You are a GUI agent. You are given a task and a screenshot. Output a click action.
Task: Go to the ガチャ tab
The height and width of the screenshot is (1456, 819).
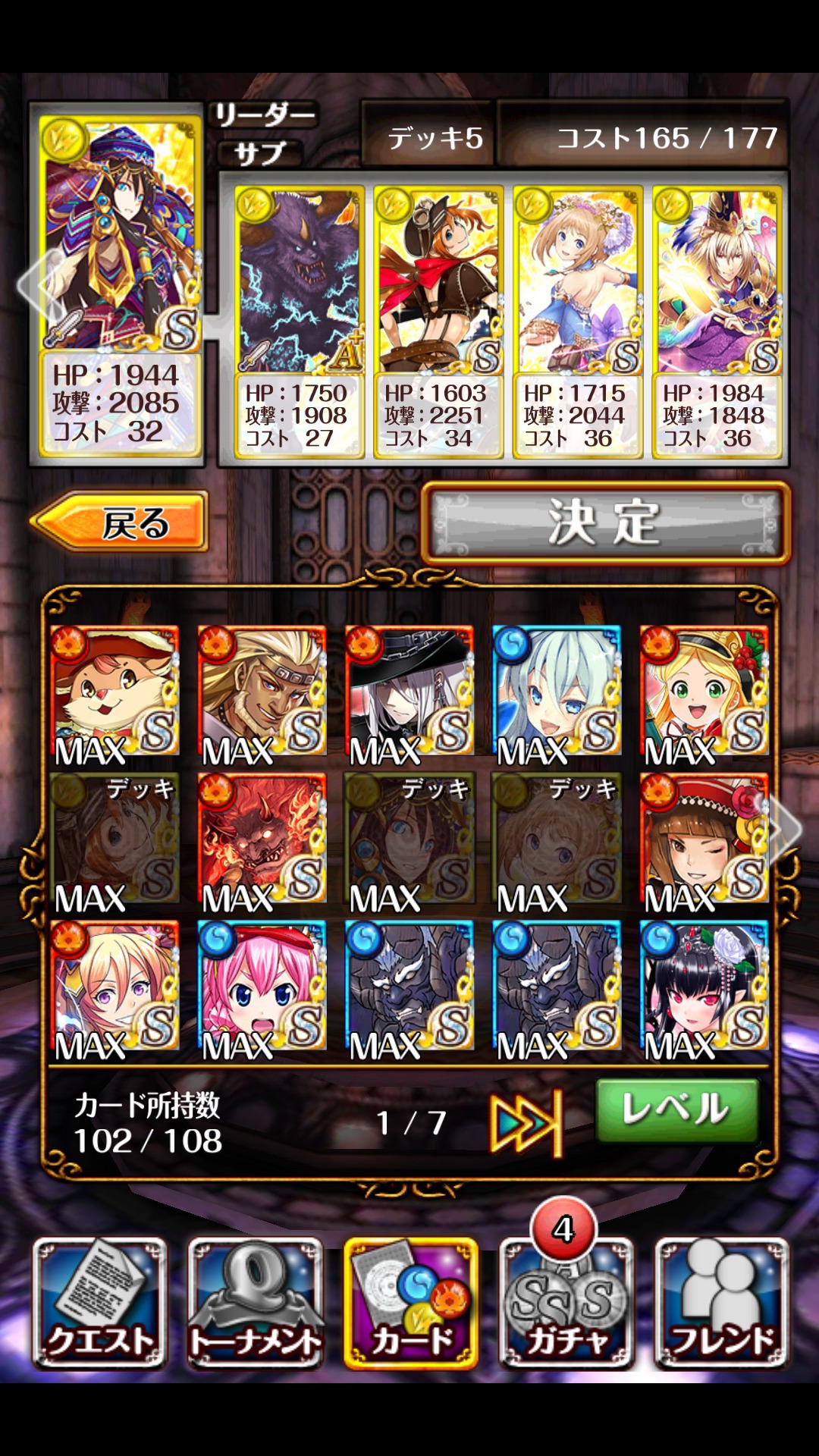point(566,1303)
